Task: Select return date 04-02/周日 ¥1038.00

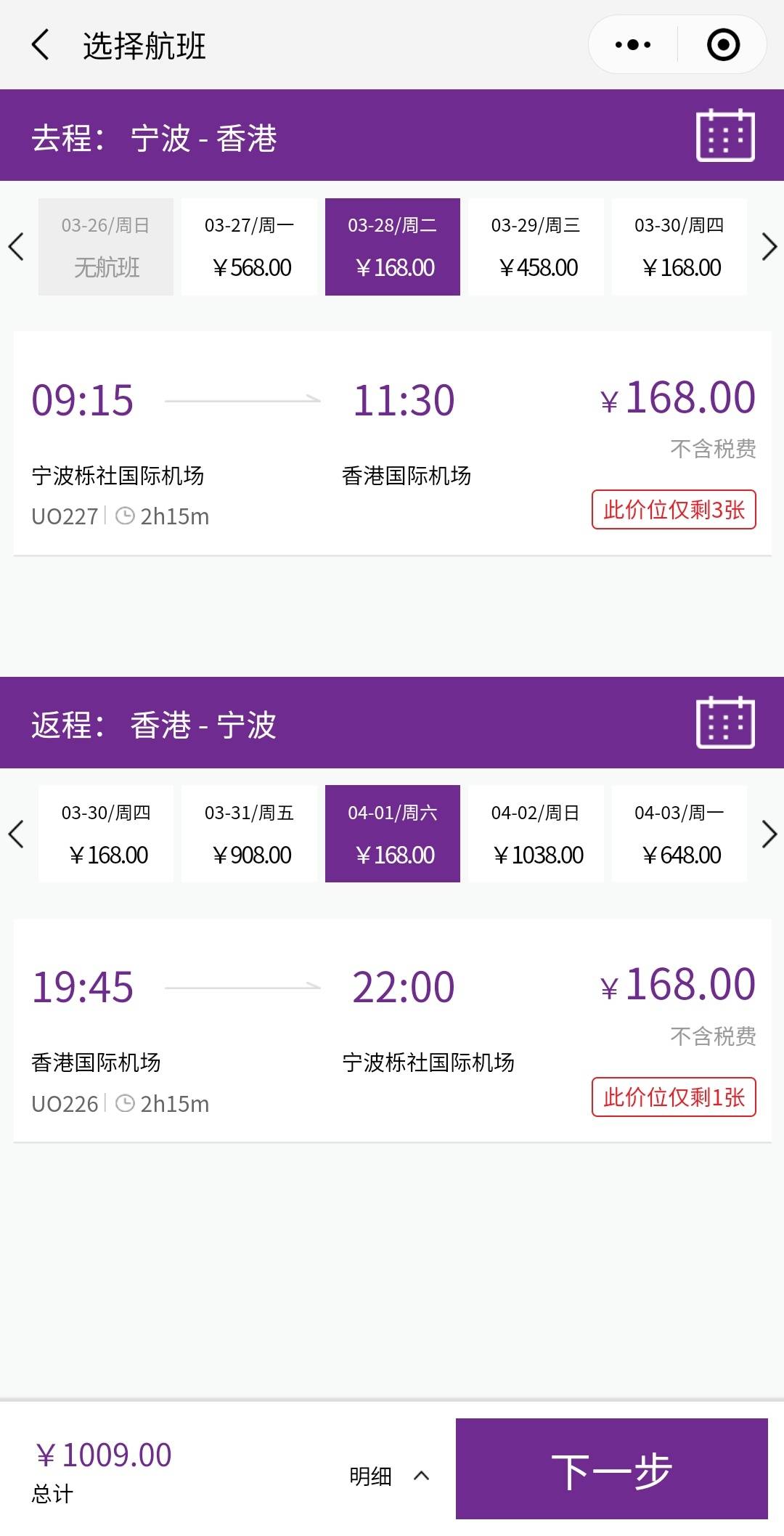Action: tap(536, 834)
